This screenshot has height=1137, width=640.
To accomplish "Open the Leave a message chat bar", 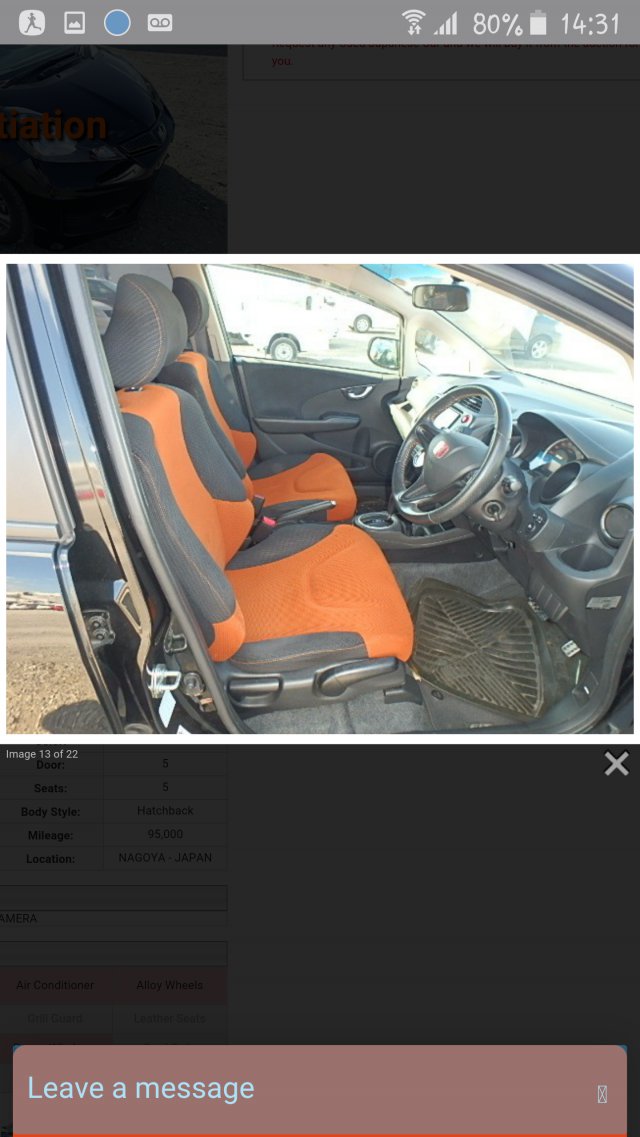I will [320, 1090].
